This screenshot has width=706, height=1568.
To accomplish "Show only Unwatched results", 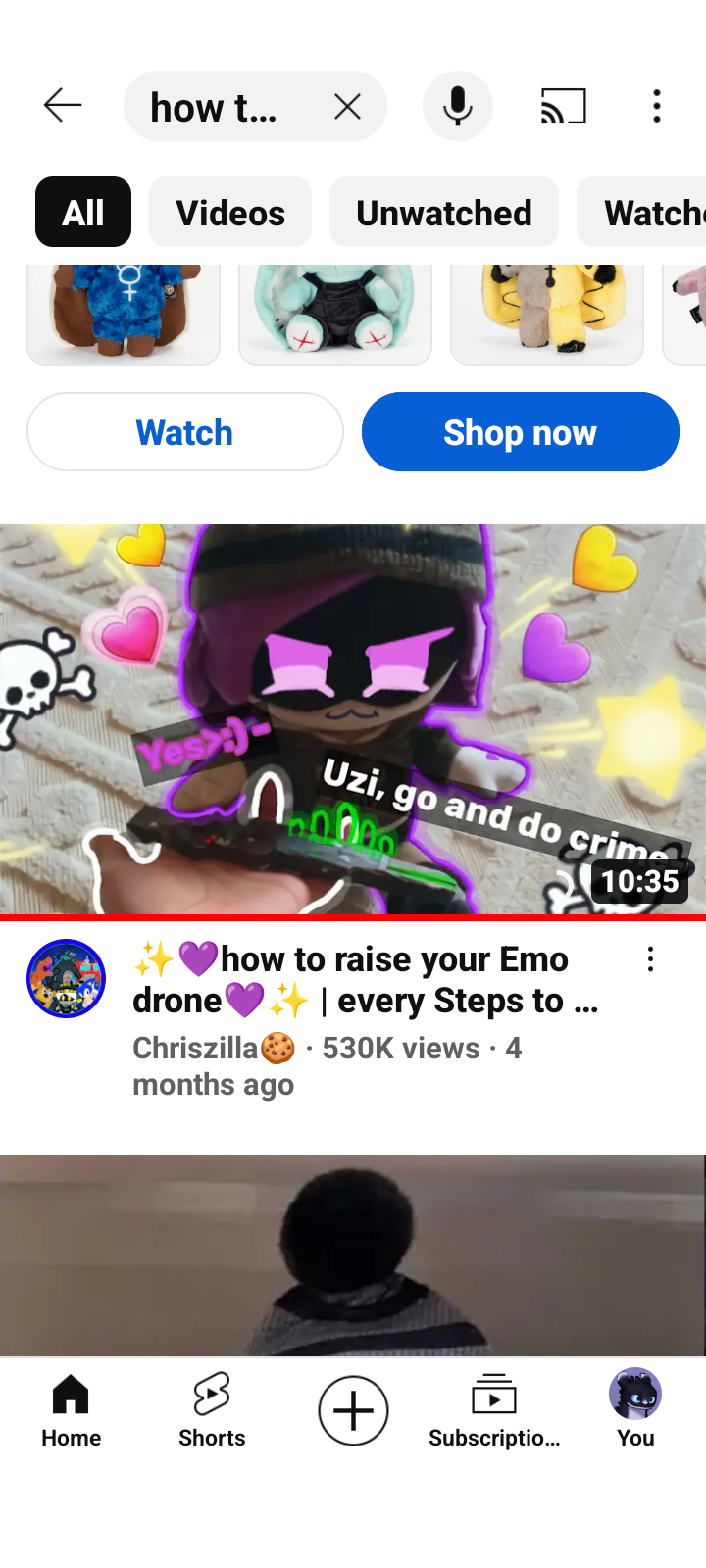I will click(x=444, y=213).
